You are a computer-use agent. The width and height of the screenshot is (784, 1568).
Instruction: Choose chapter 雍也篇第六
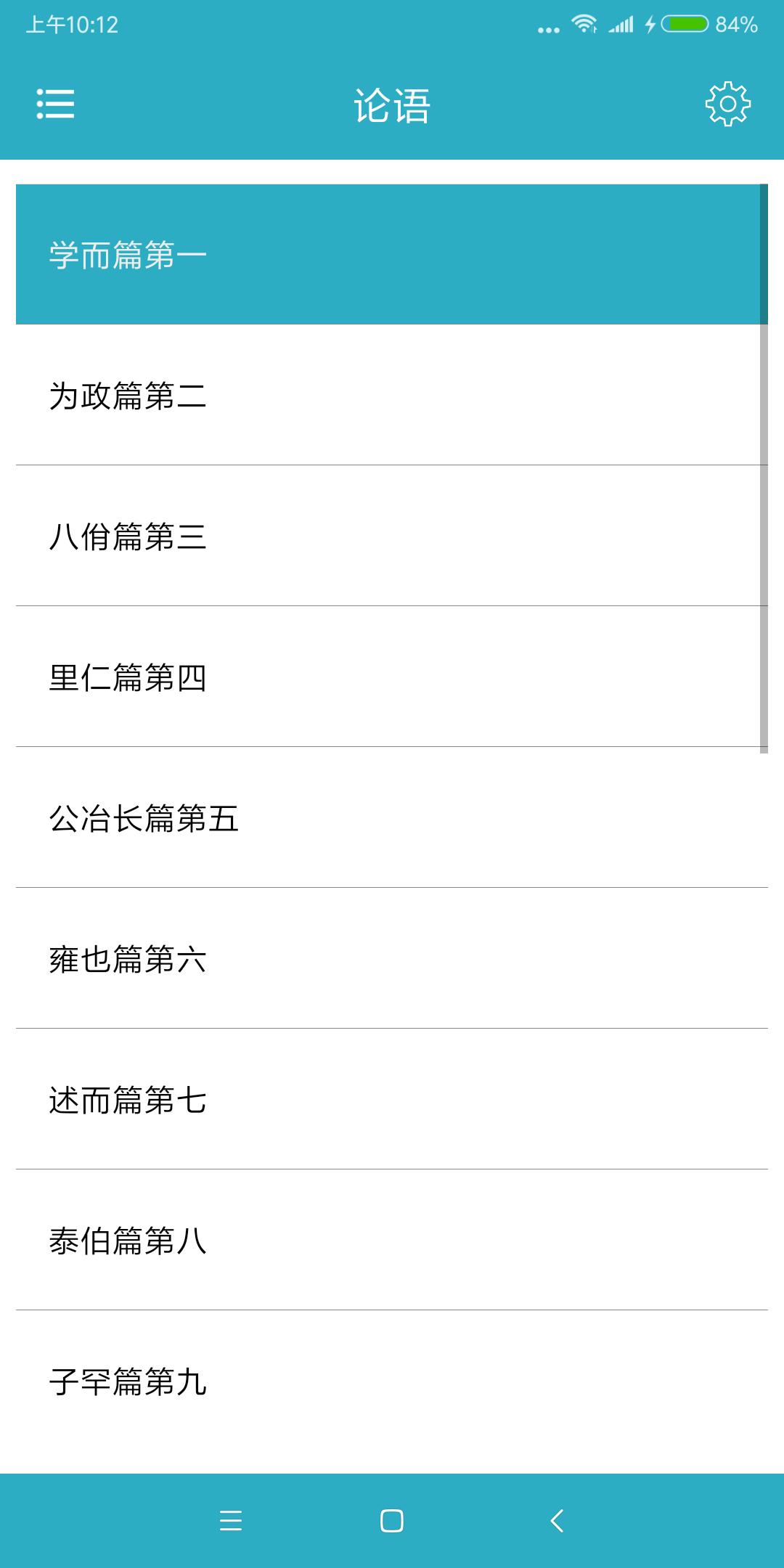[392, 959]
